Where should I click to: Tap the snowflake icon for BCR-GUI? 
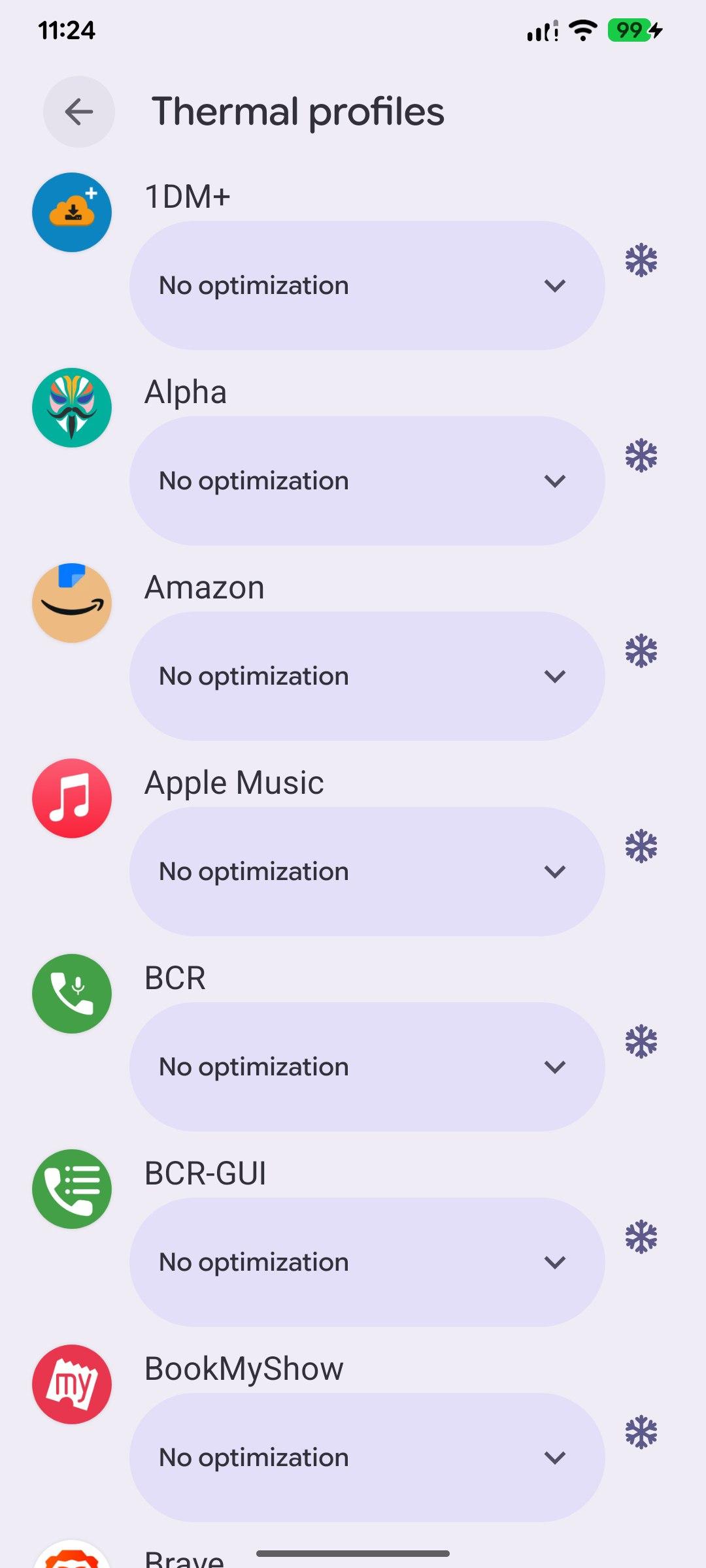pyautogui.click(x=641, y=1237)
